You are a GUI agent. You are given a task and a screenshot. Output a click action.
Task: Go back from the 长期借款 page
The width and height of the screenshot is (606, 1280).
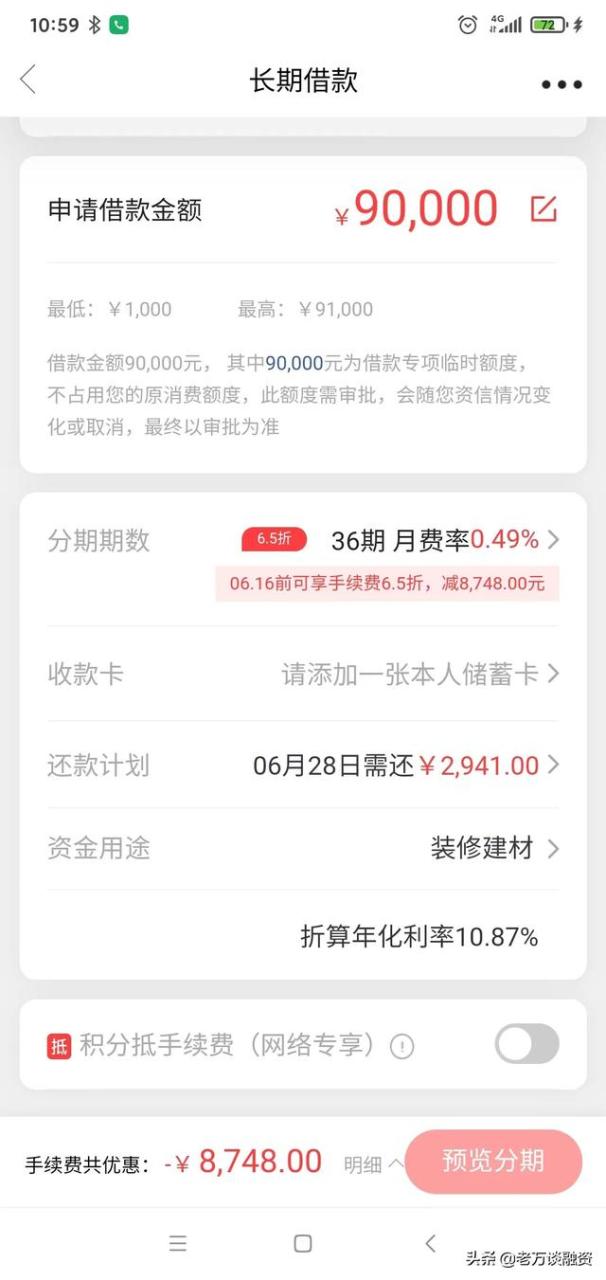point(28,80)
